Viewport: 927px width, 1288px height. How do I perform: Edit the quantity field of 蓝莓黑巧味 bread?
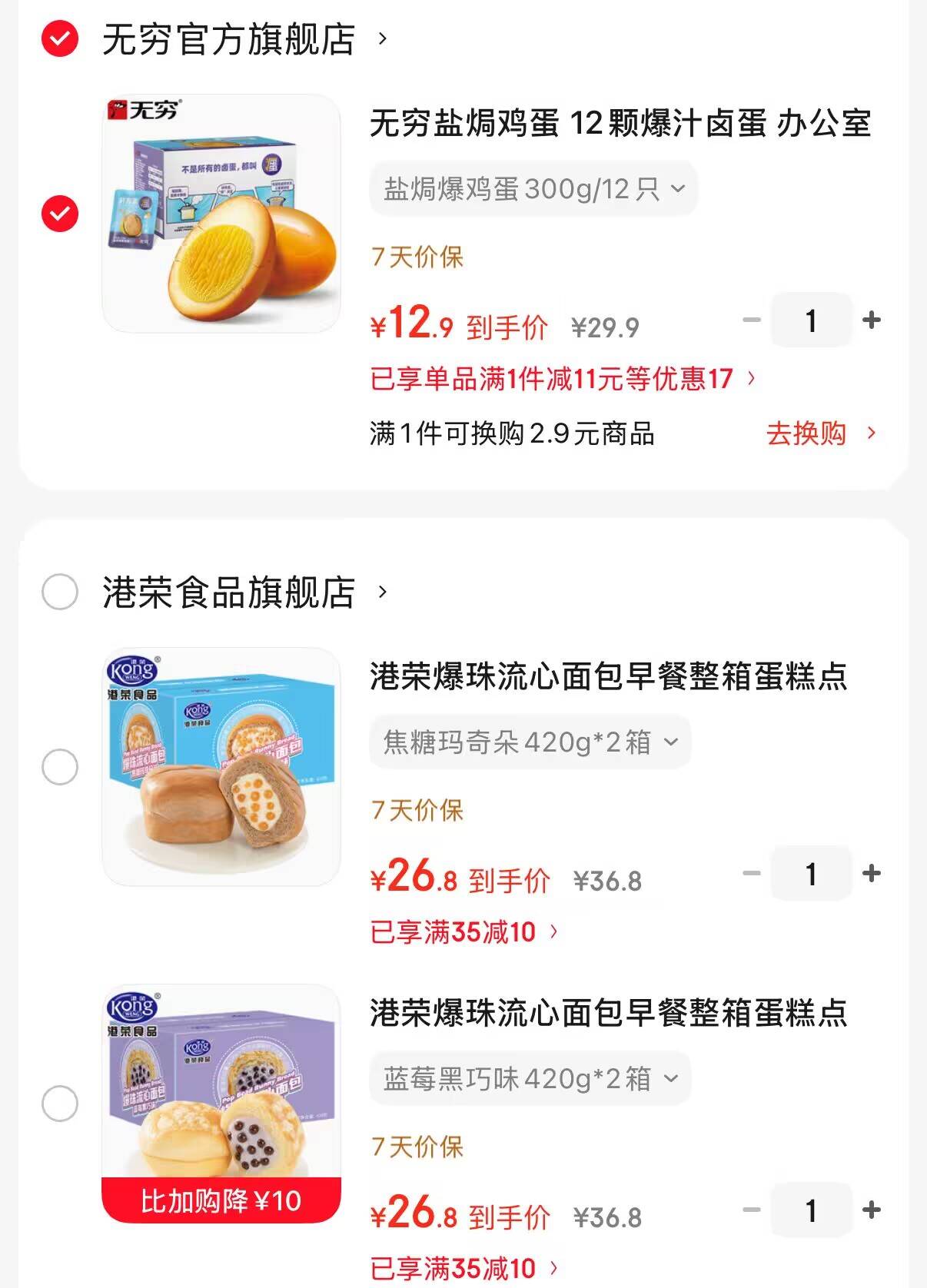point(811,1210)
